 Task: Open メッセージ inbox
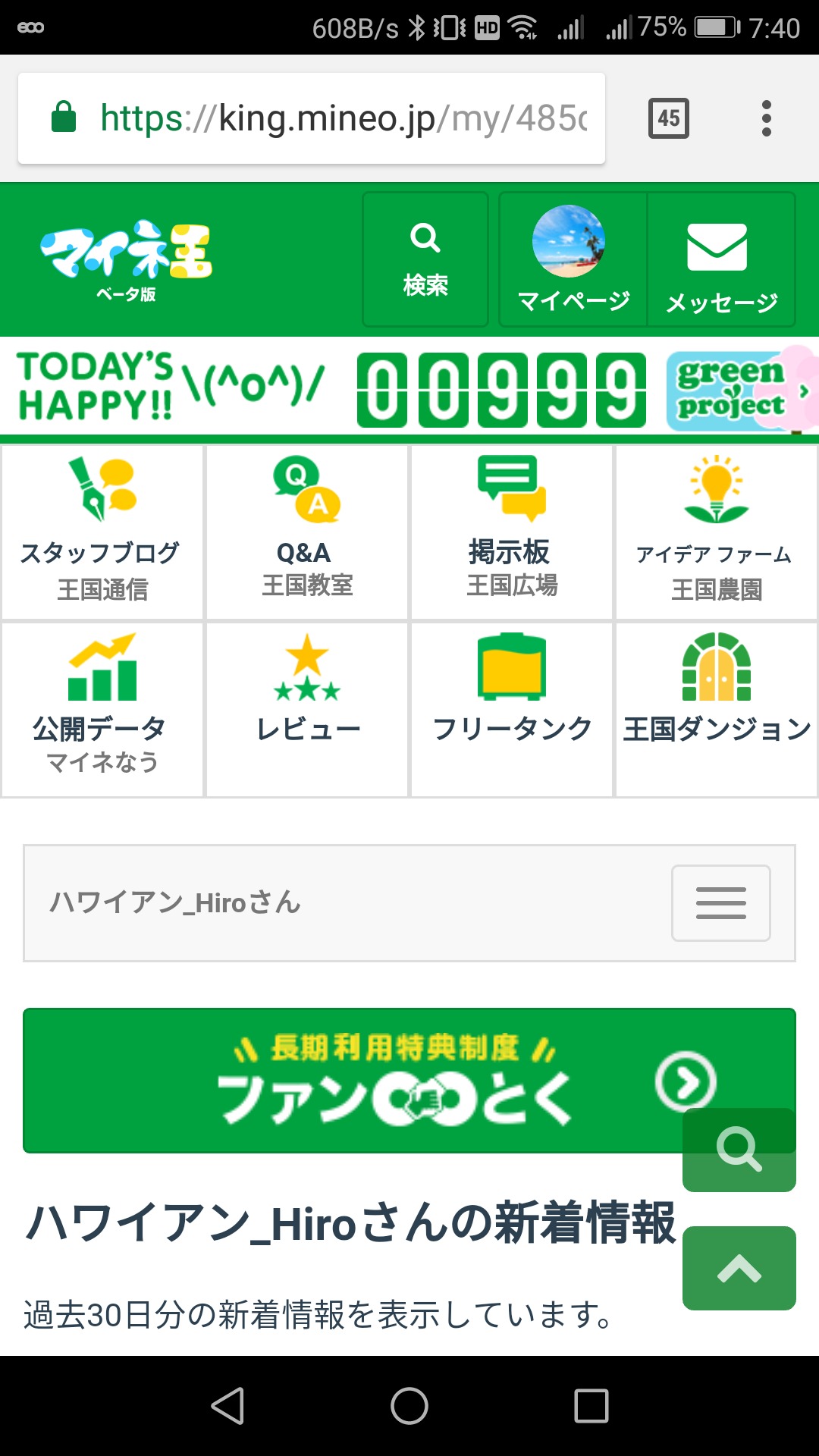(720, 259)
